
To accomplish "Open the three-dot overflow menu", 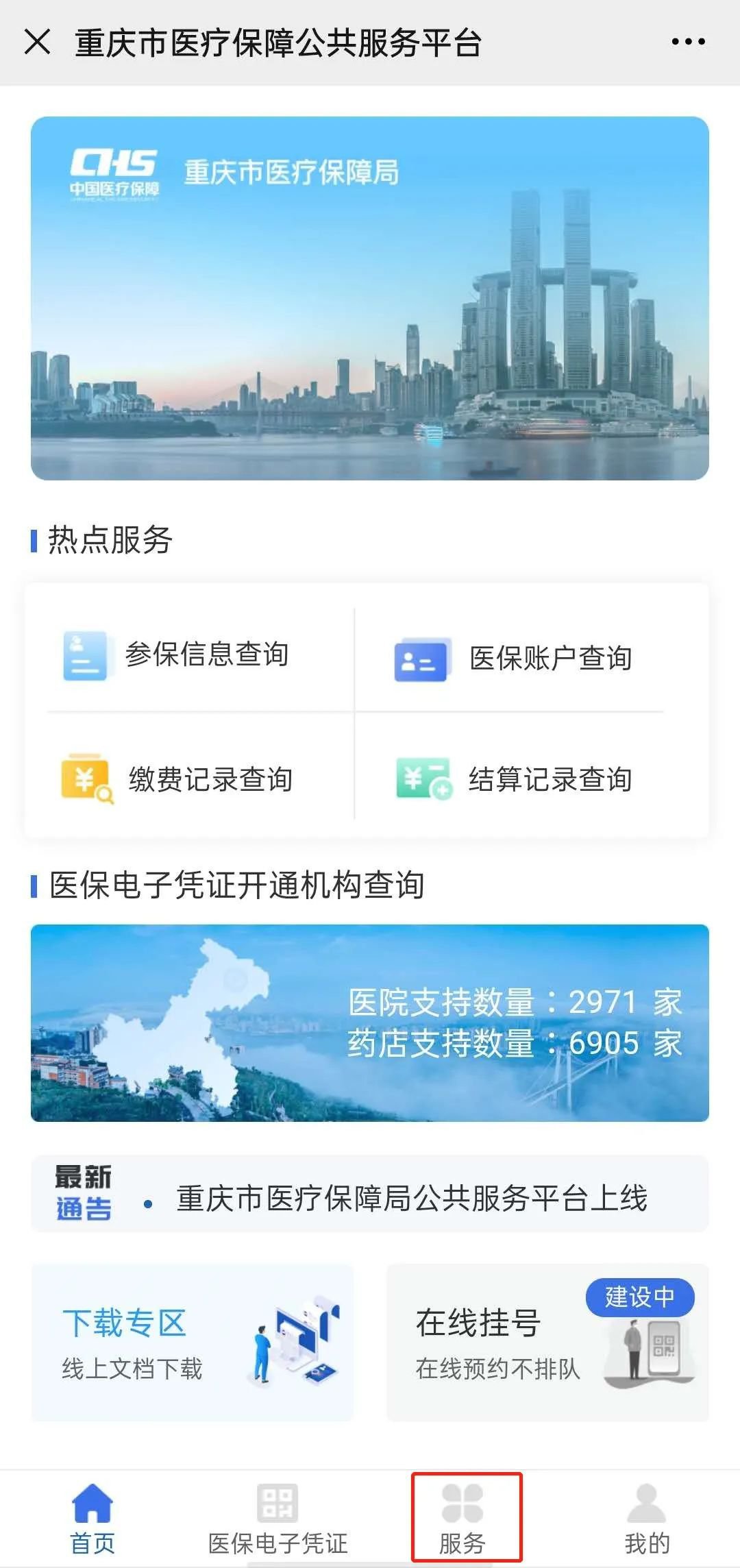I will 688,42.
